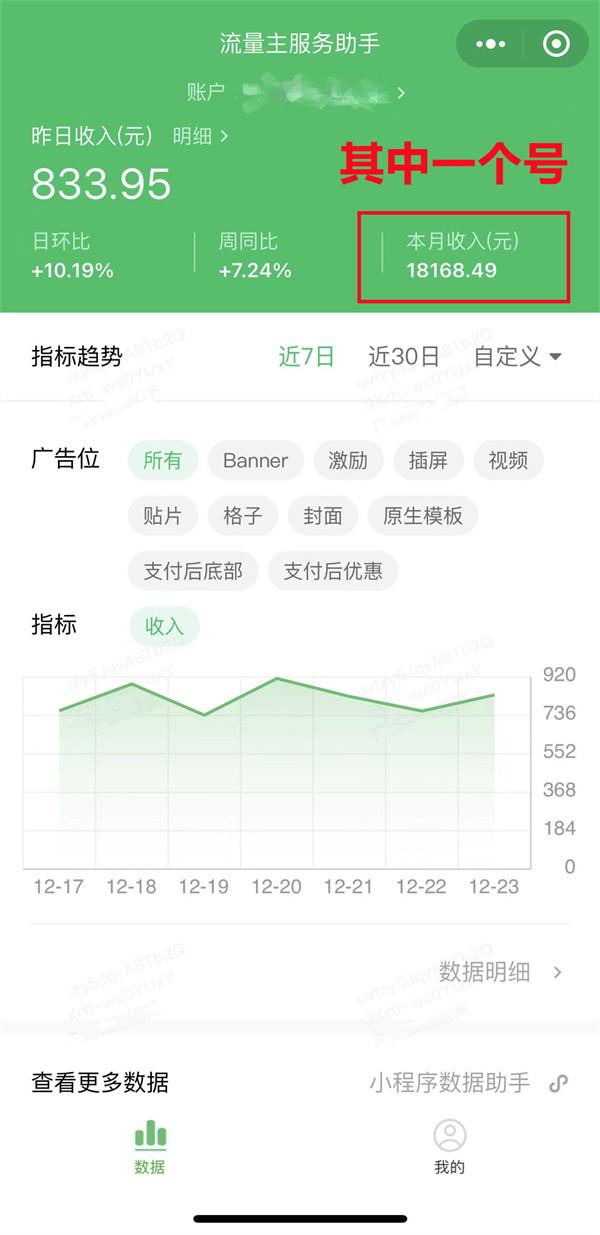Switch to the 近30日 time range
Image resolution: width=600 pixels, height=1235 pixels.
pyautogui.click(x=403, y=356)
